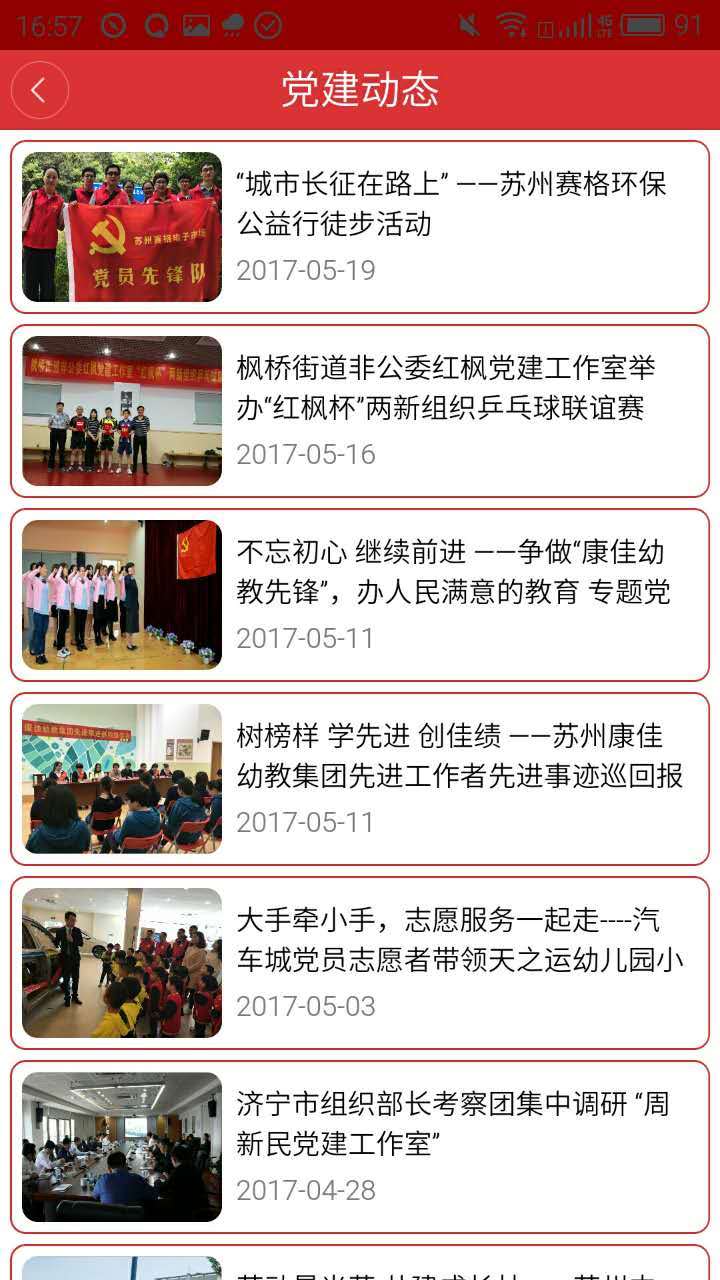View the 大手牵小手 志愿服务 article
The height and width of the screenshot is (1280, 720).
(450, 940)
